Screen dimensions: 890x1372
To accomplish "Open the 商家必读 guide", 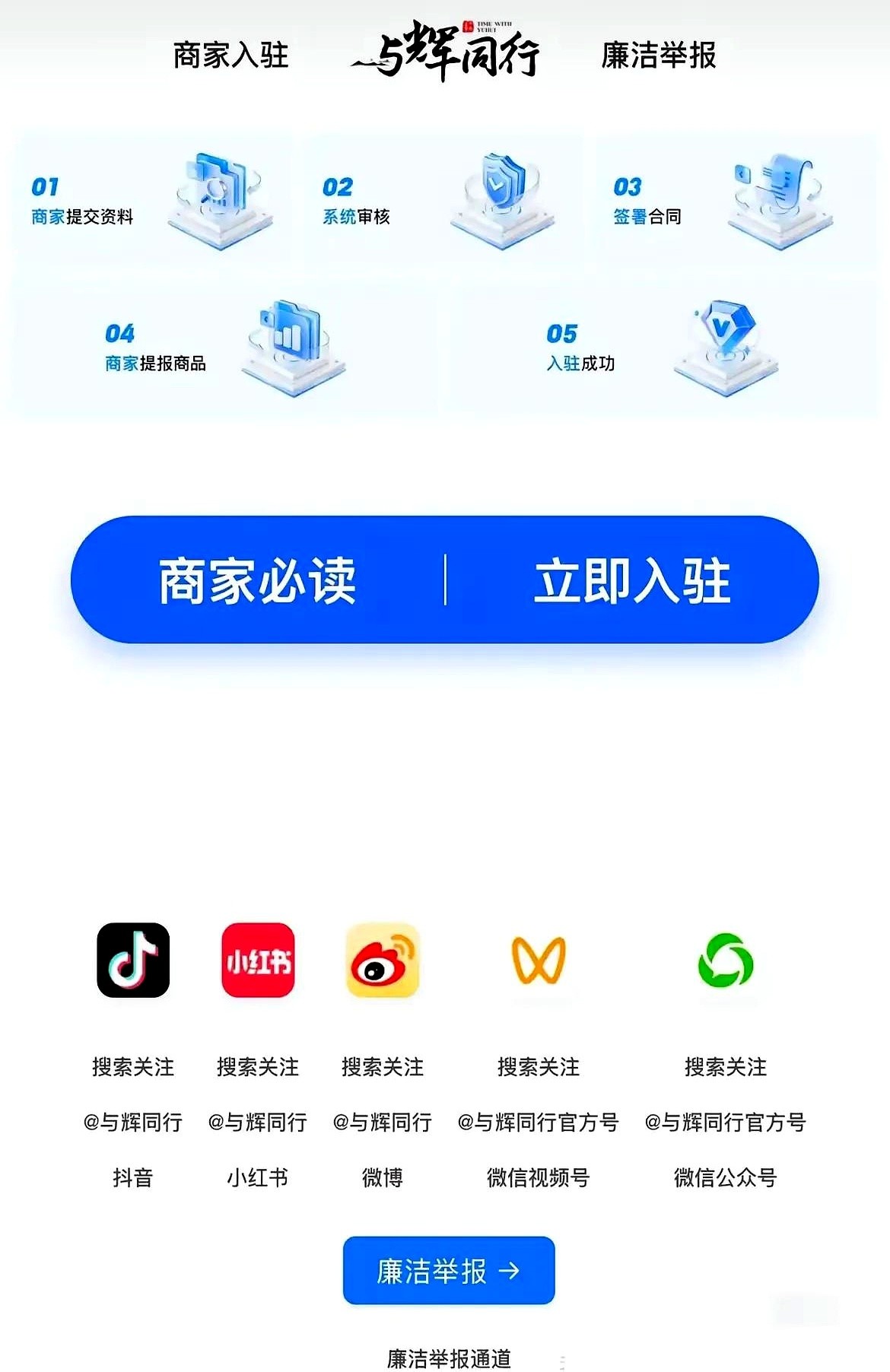I will (257, 580).
